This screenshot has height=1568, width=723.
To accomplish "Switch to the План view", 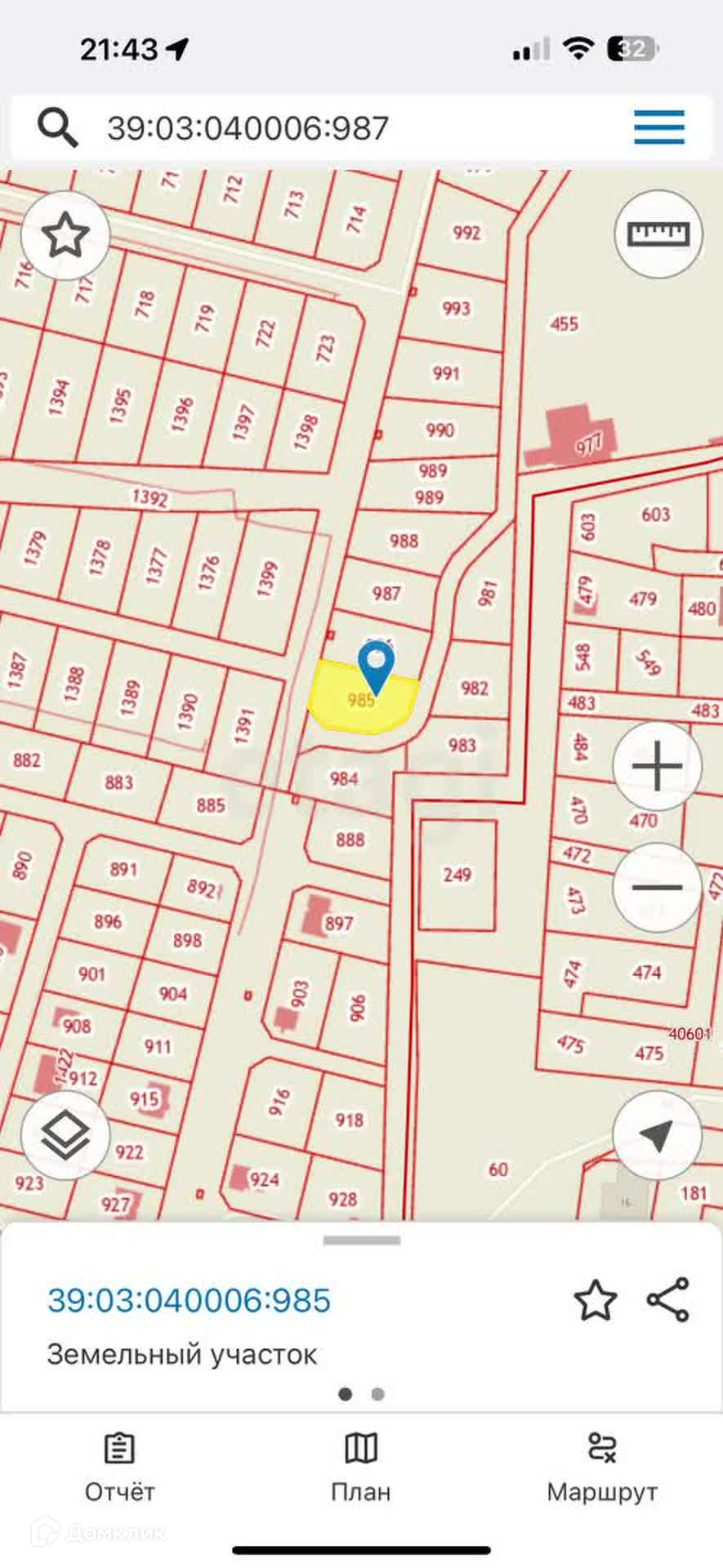I will point(361,1468).
